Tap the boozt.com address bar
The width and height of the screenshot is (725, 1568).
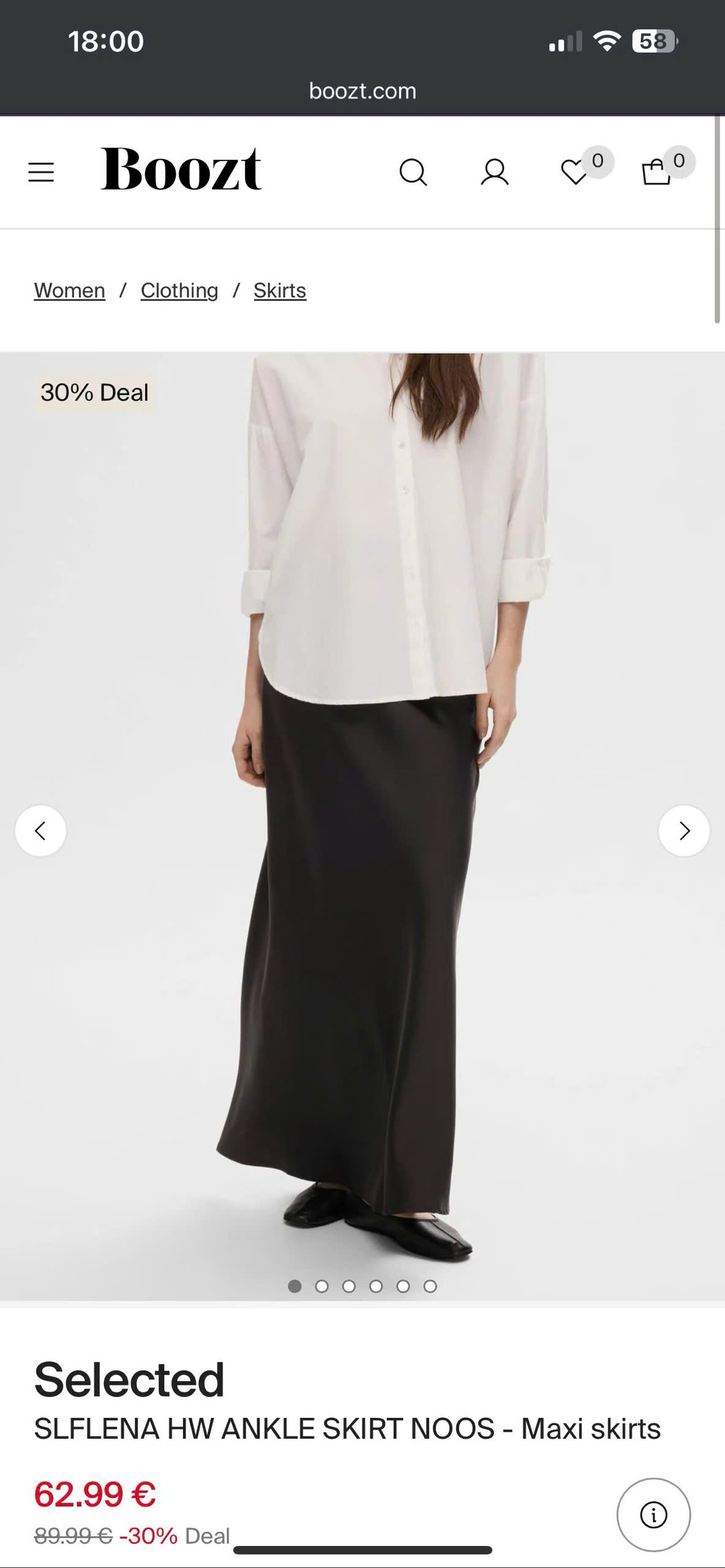tap(362, 91)
